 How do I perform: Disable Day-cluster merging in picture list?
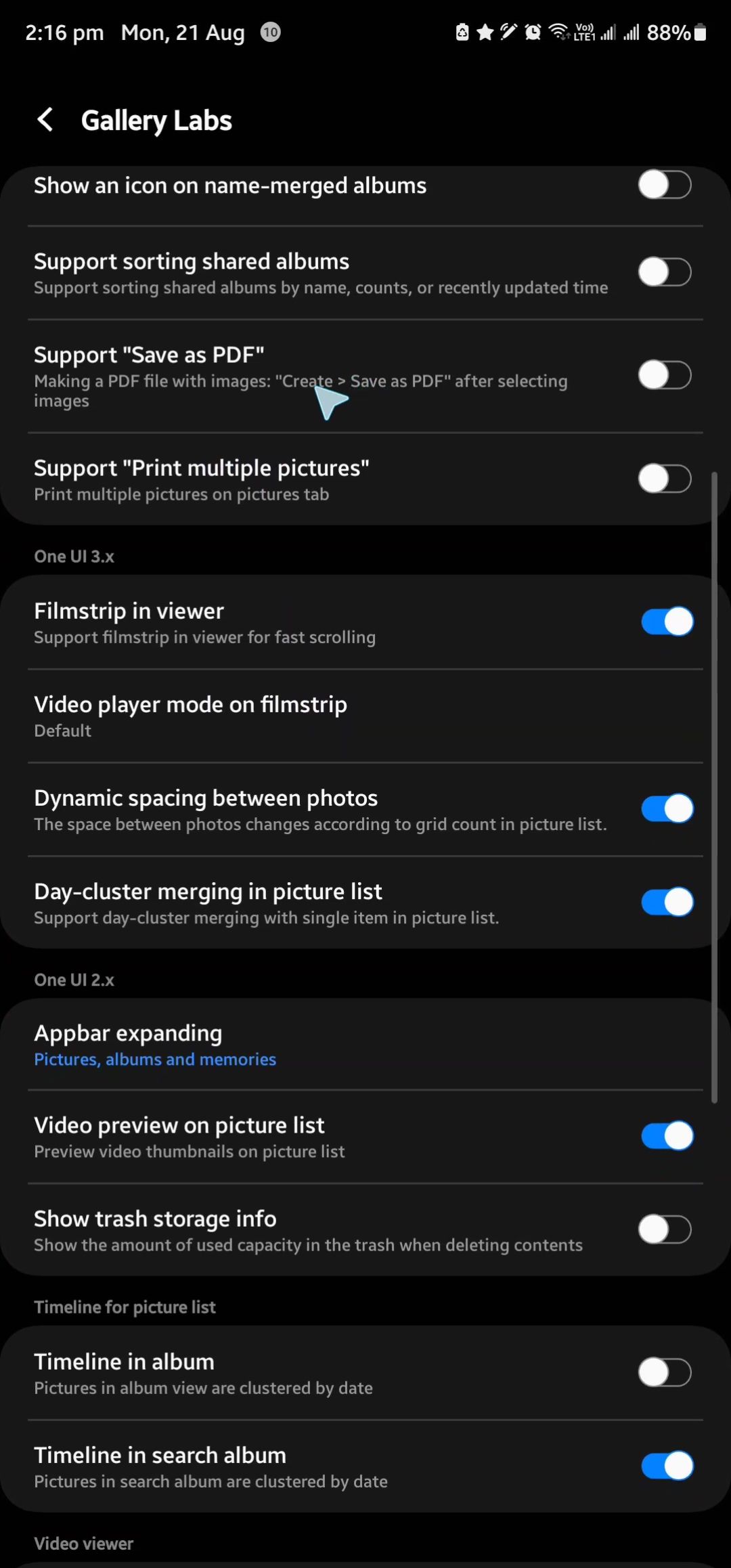667,902
